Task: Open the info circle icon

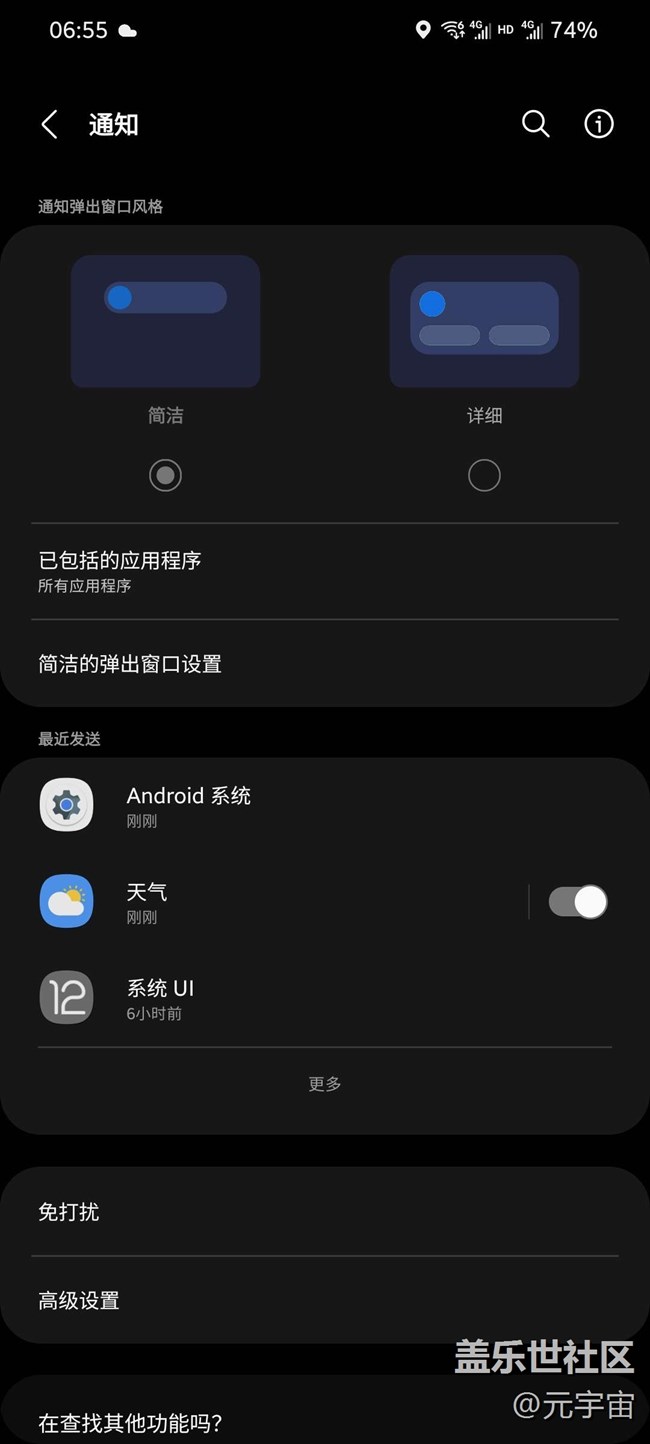Action: [x=599, y=124]
